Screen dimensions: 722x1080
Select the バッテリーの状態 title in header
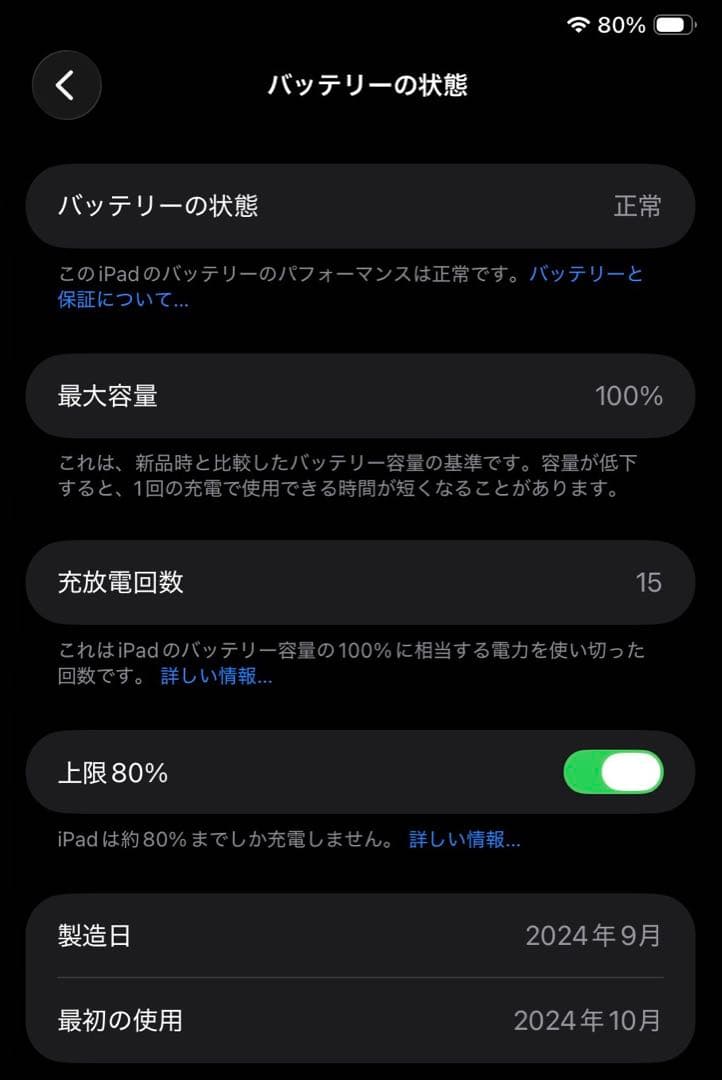(x=370, y=86)
